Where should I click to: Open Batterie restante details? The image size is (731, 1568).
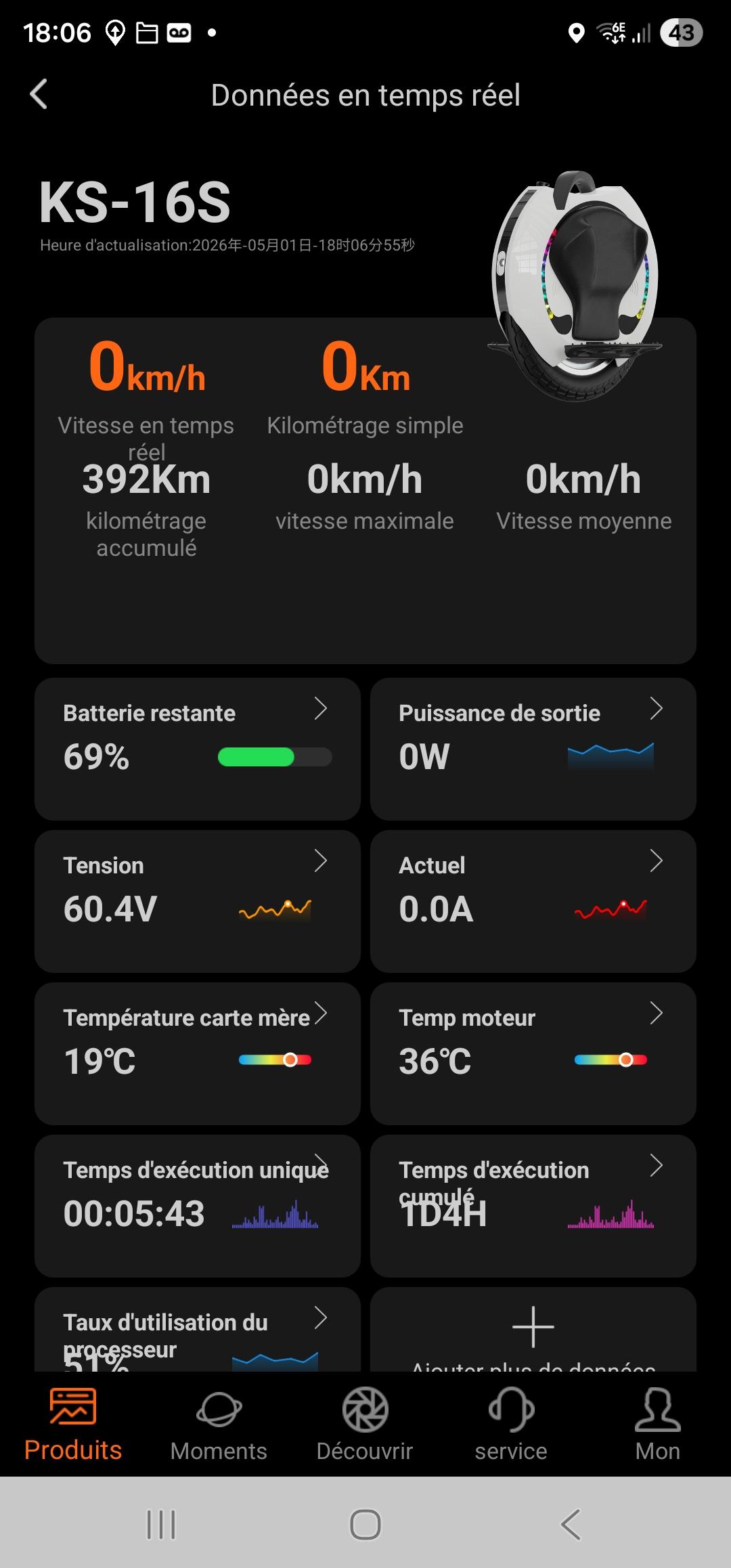point(197,749)
